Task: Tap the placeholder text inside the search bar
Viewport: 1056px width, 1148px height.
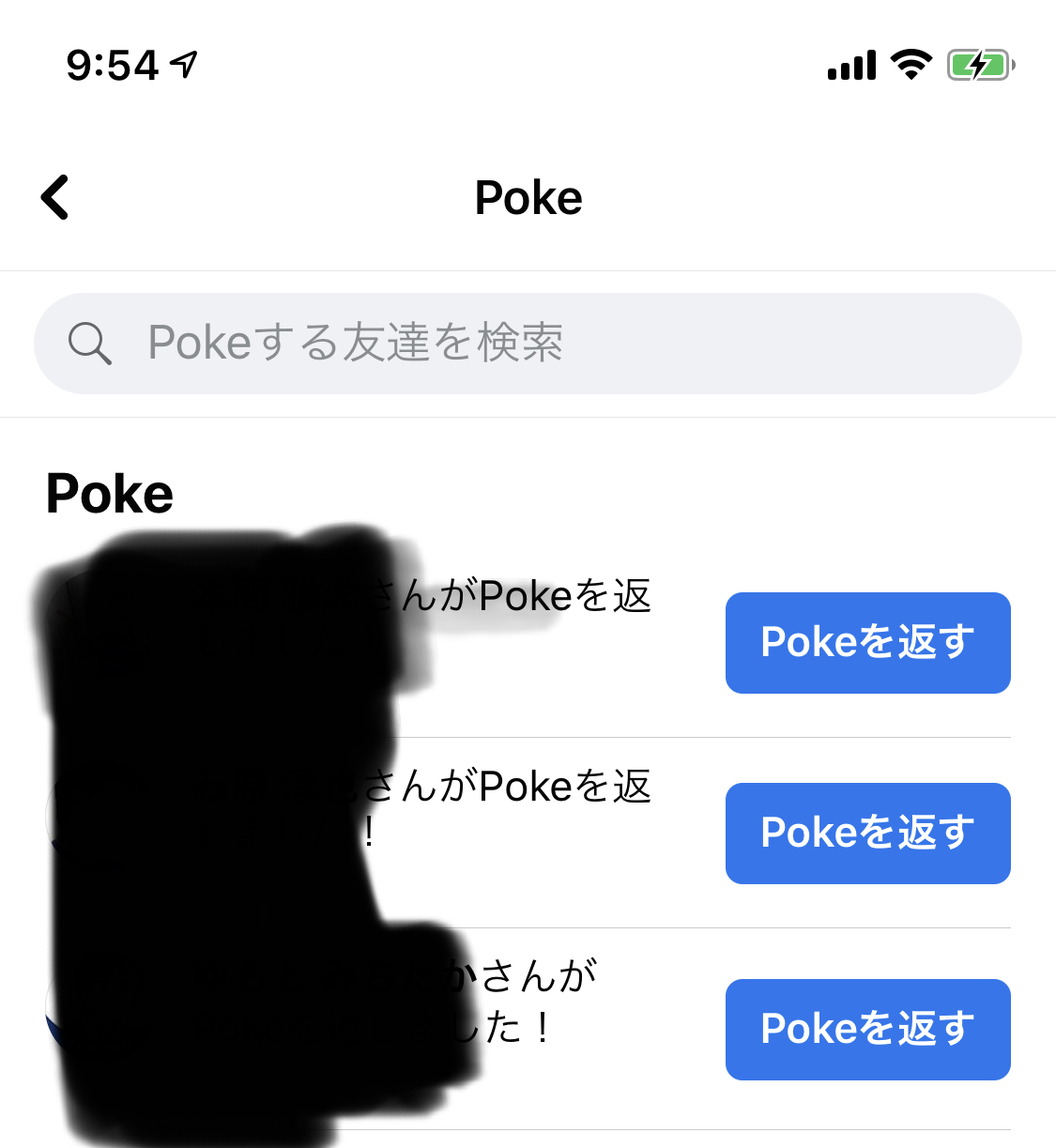Action: coord(354,343)
